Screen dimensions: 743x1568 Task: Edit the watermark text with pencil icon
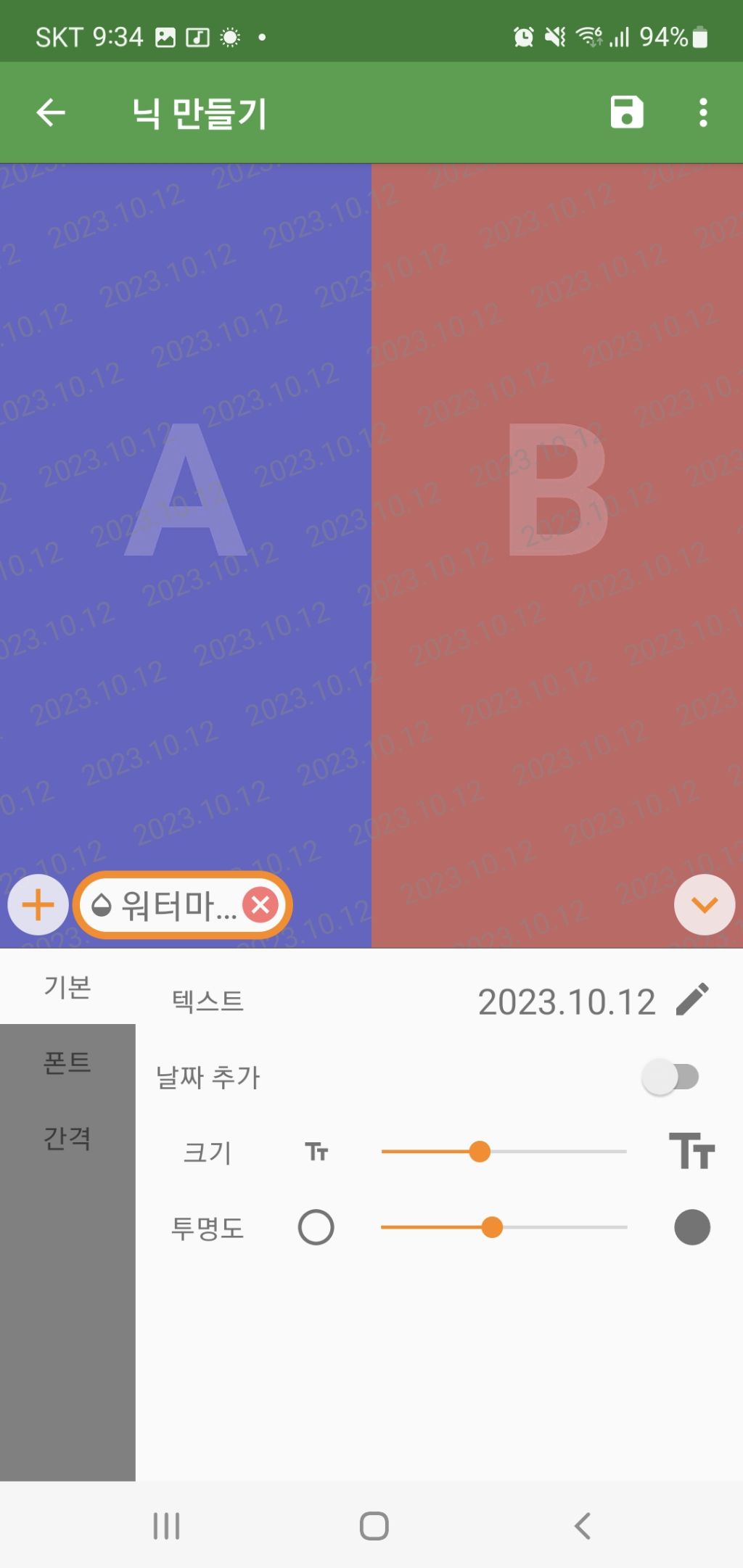point(691,1000)
